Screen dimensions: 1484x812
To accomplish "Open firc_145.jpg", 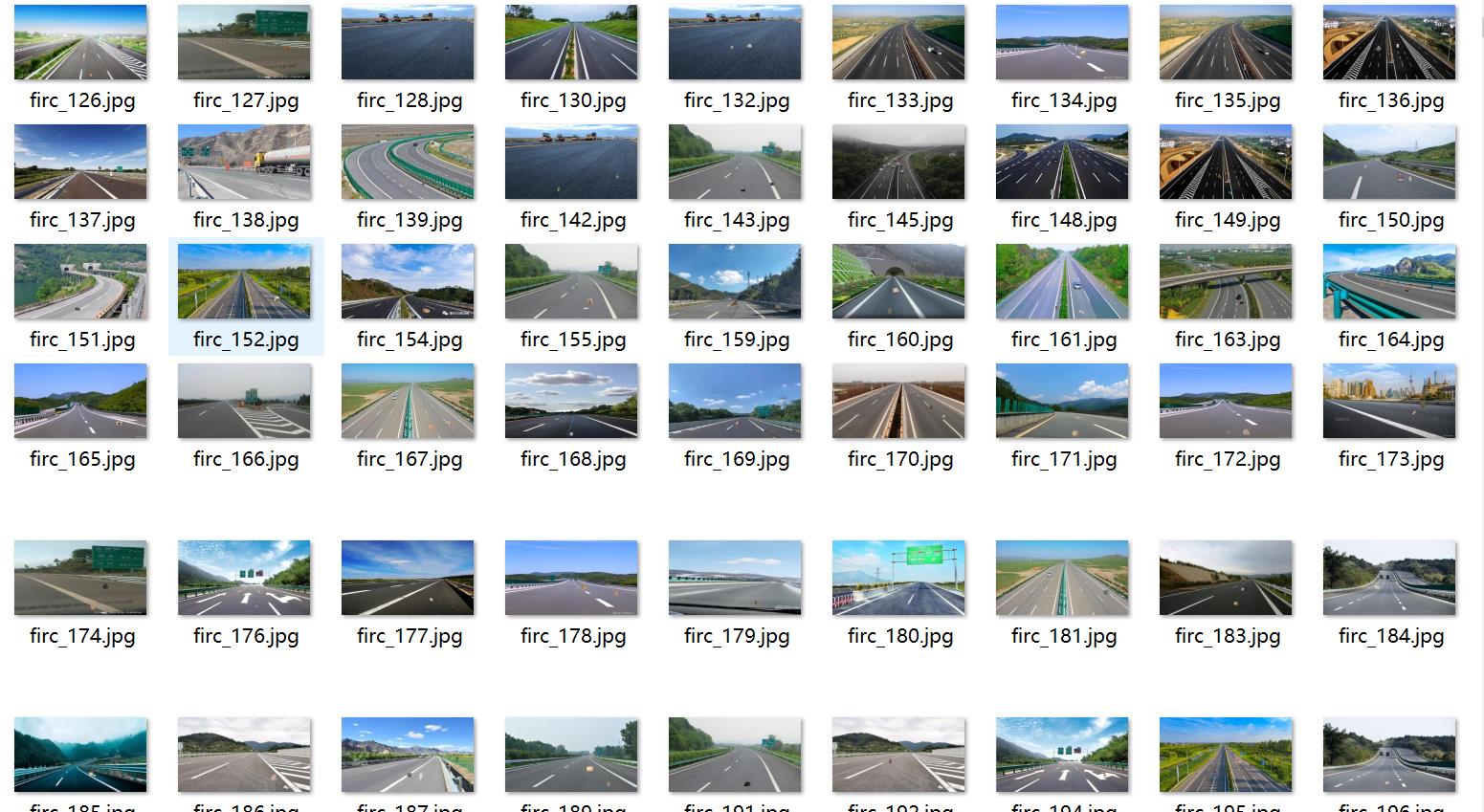I will (x=899, y=163).
